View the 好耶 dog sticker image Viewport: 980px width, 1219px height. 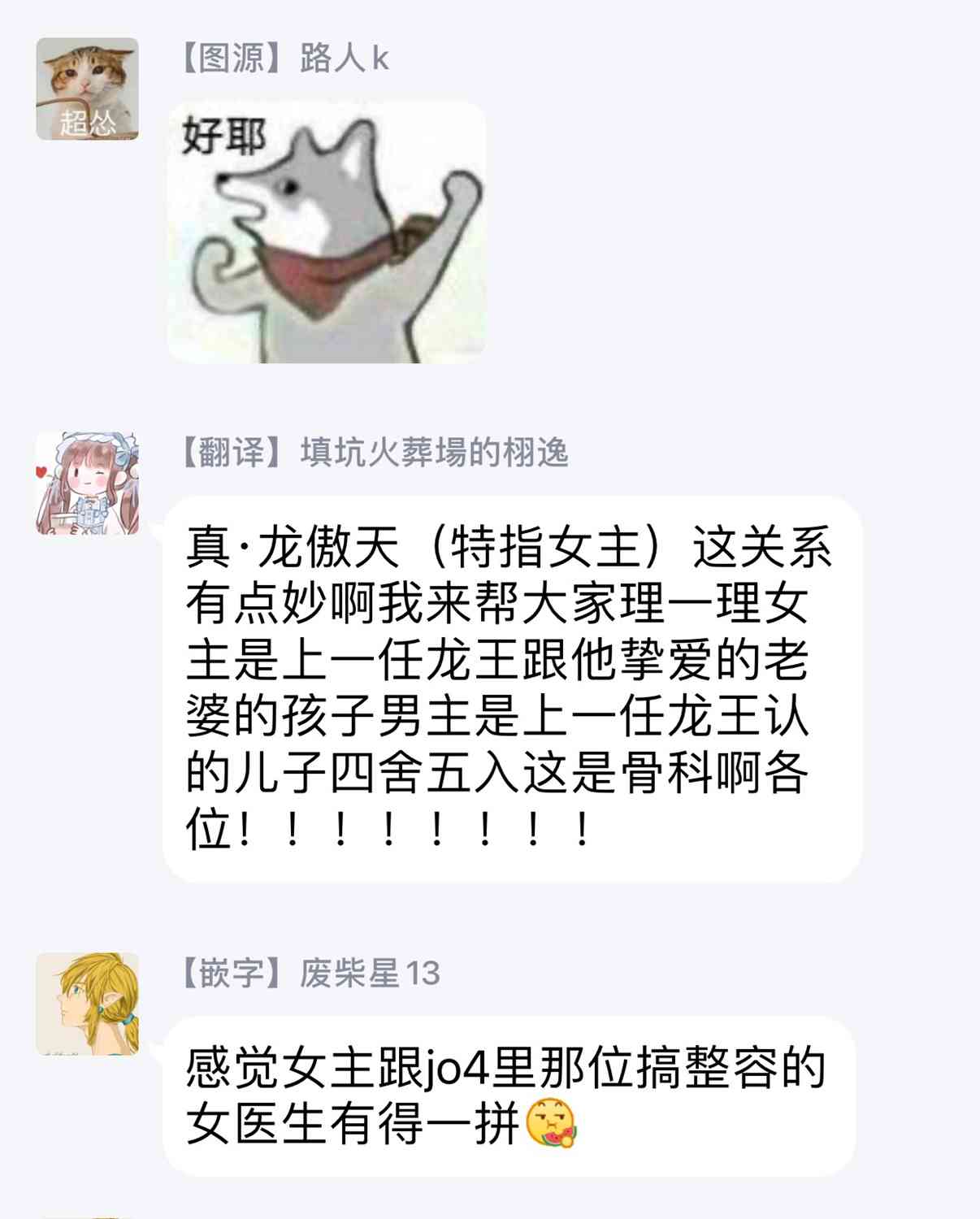326,232
